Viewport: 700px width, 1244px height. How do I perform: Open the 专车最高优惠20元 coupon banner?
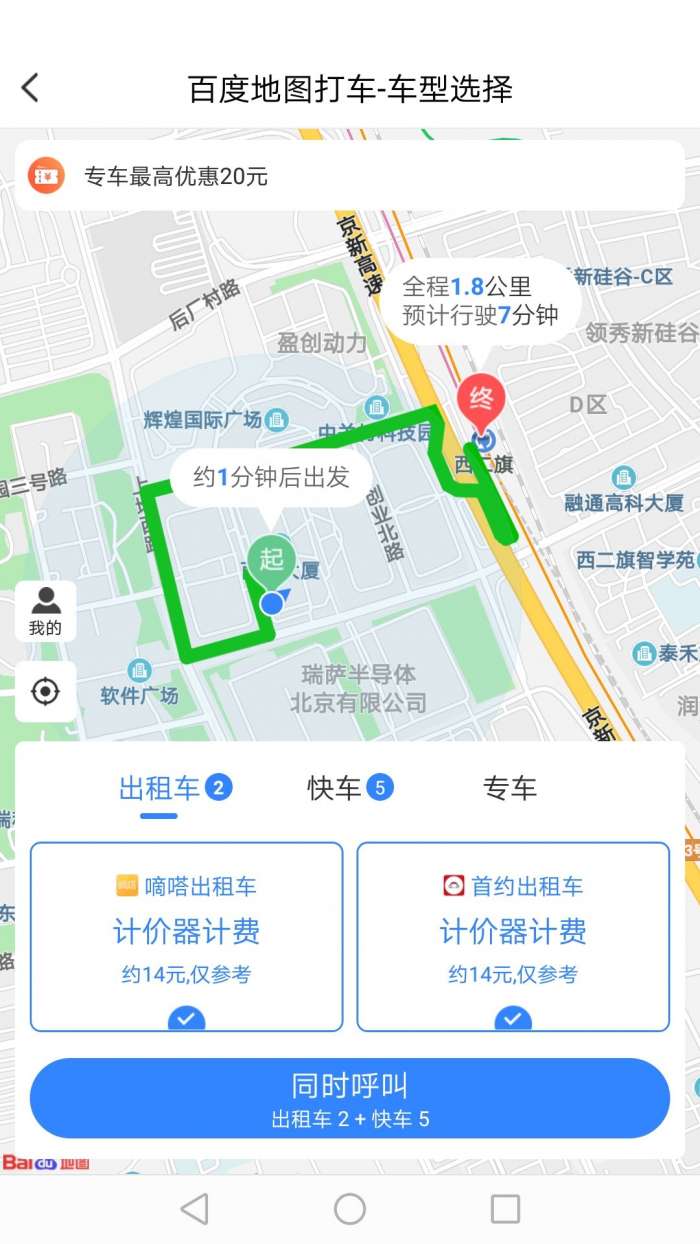click(349, 176)
